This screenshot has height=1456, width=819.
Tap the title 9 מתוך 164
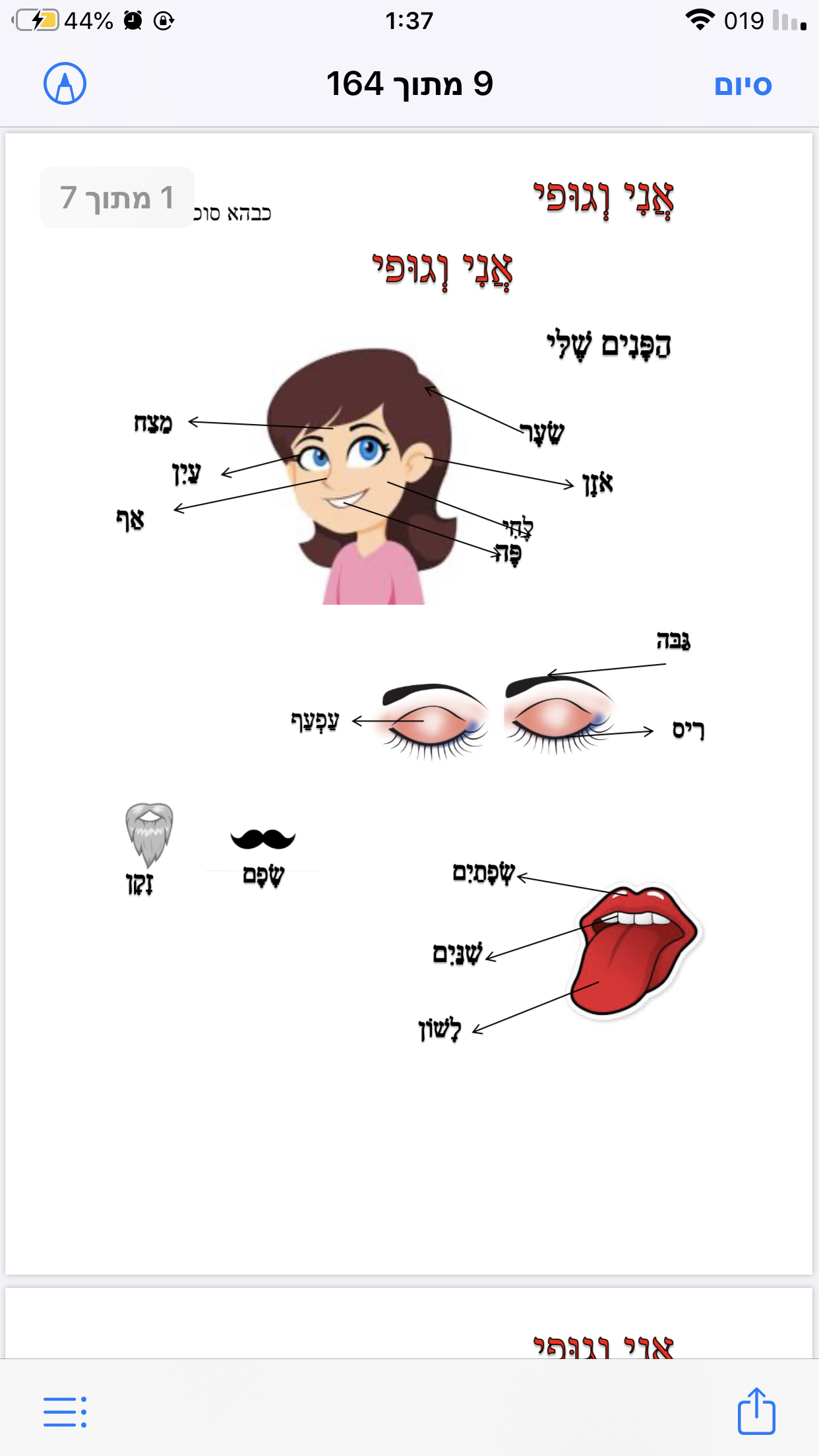(x=409, y=84)
